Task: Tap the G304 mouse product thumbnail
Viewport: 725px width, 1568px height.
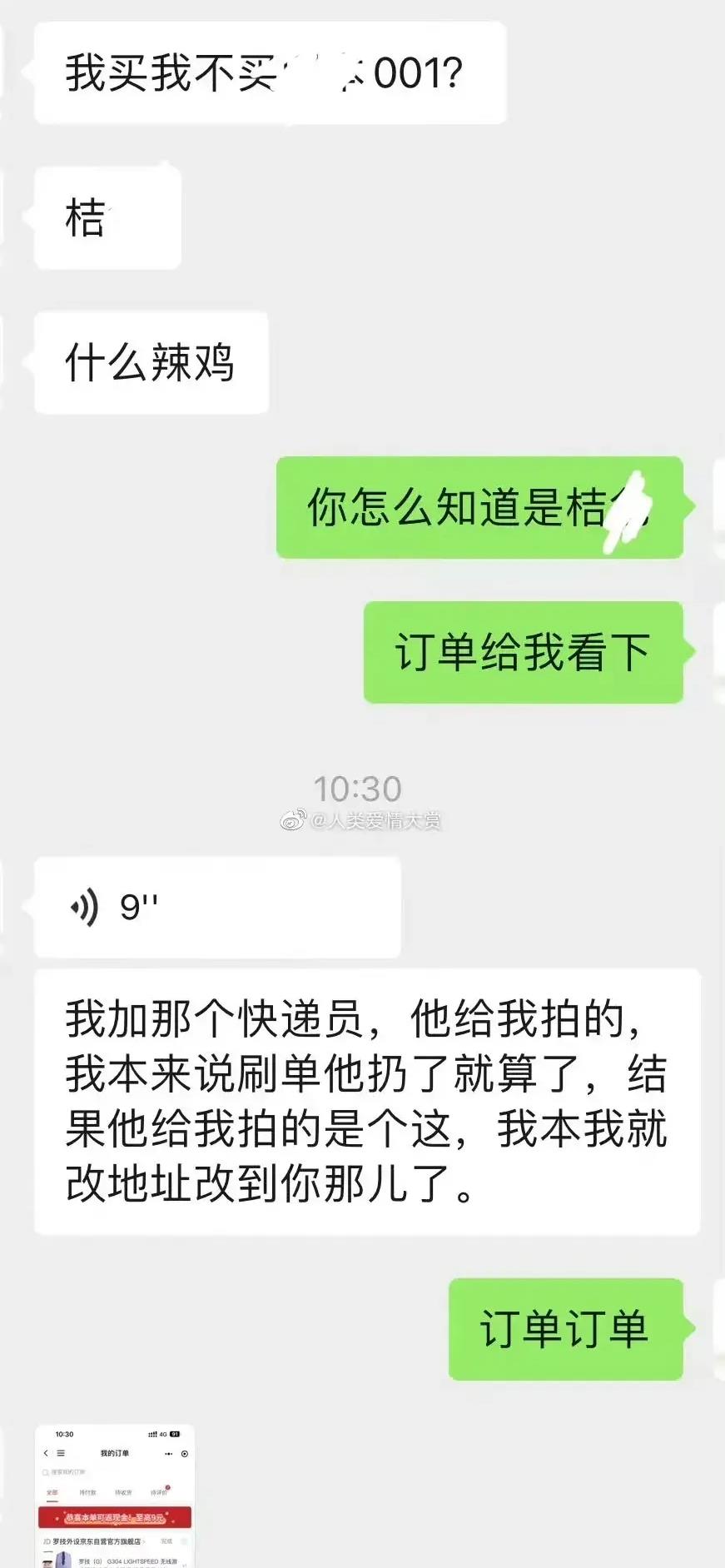Action: coord(64,1560)
